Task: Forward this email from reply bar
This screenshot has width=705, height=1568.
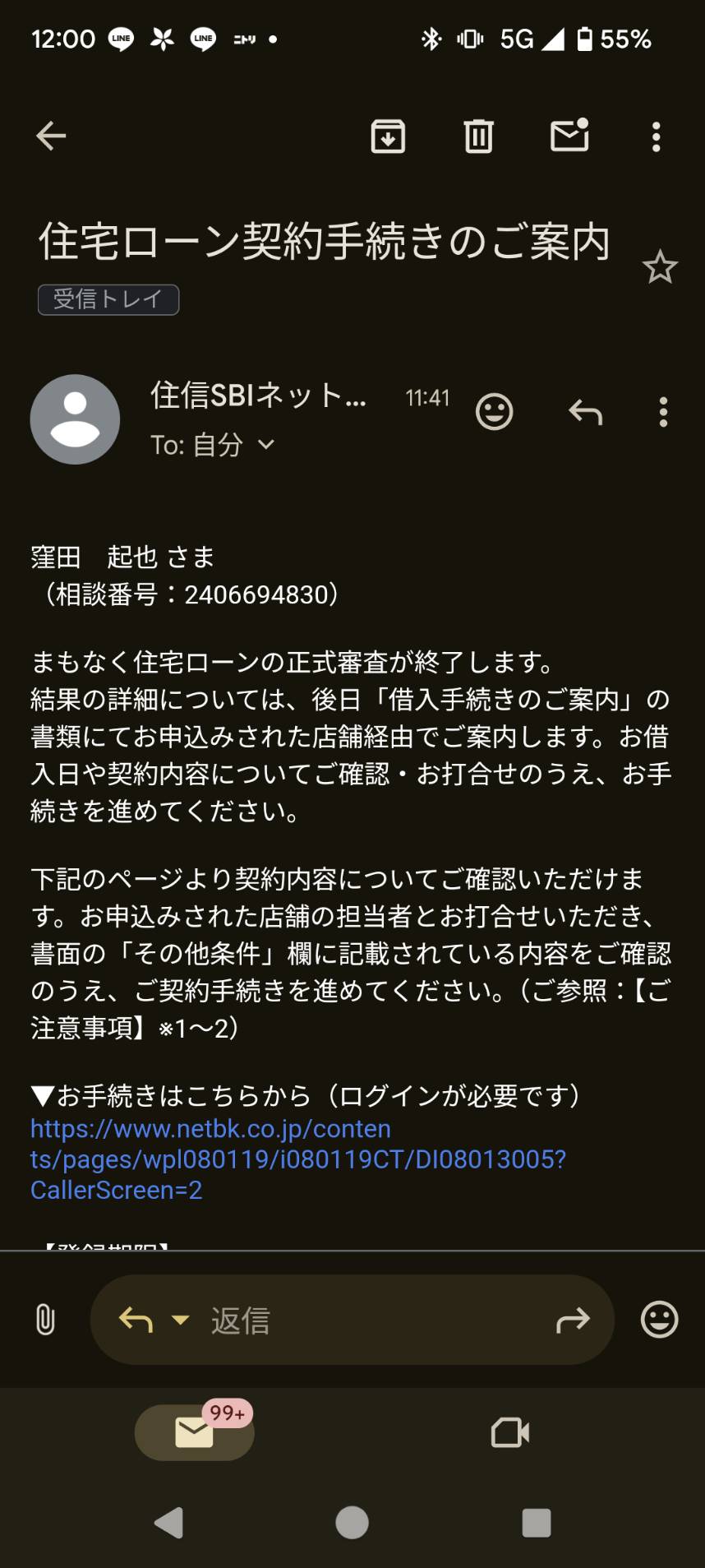Action: point(573,1320)
